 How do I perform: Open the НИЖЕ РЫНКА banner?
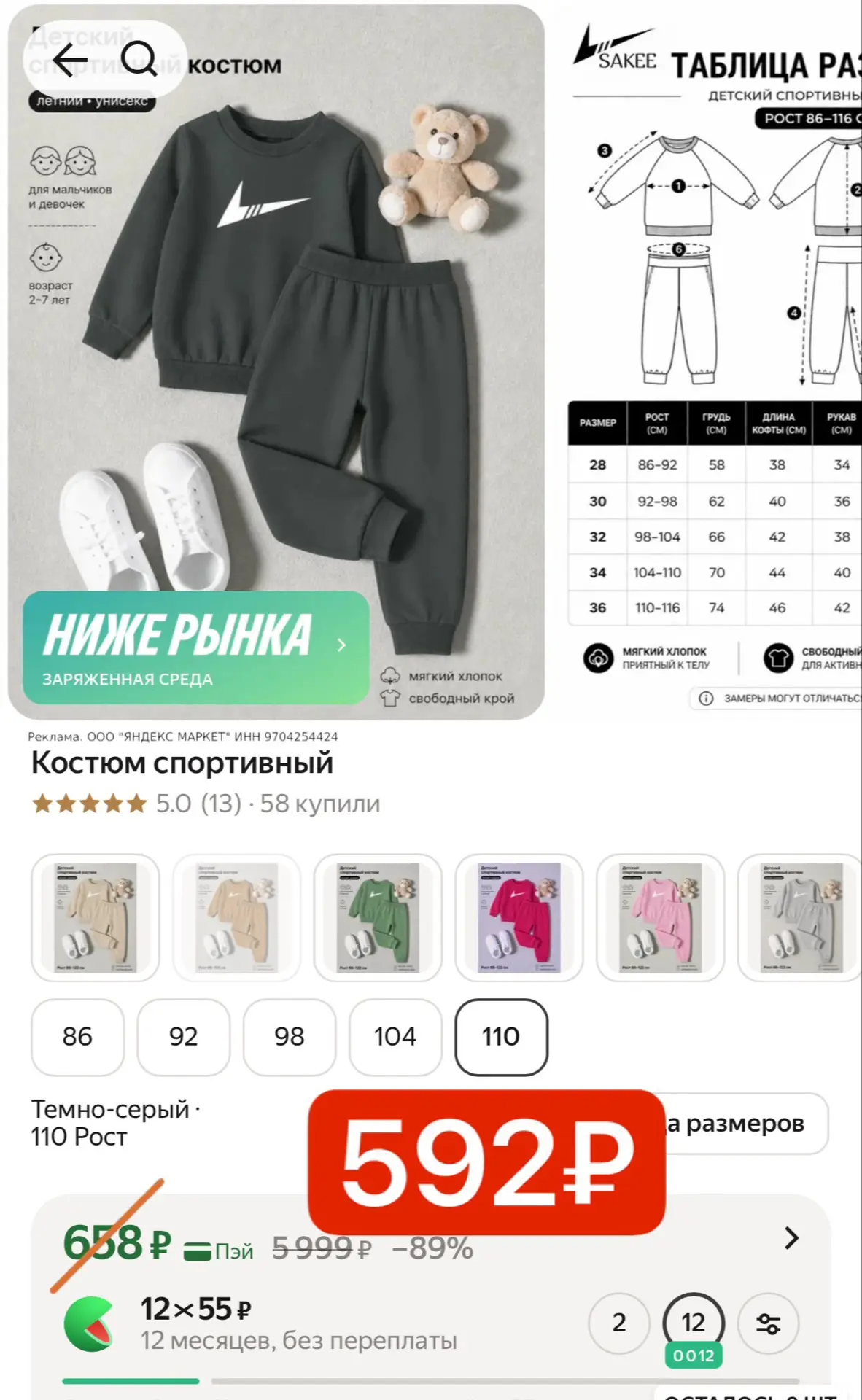coord(195,647)
